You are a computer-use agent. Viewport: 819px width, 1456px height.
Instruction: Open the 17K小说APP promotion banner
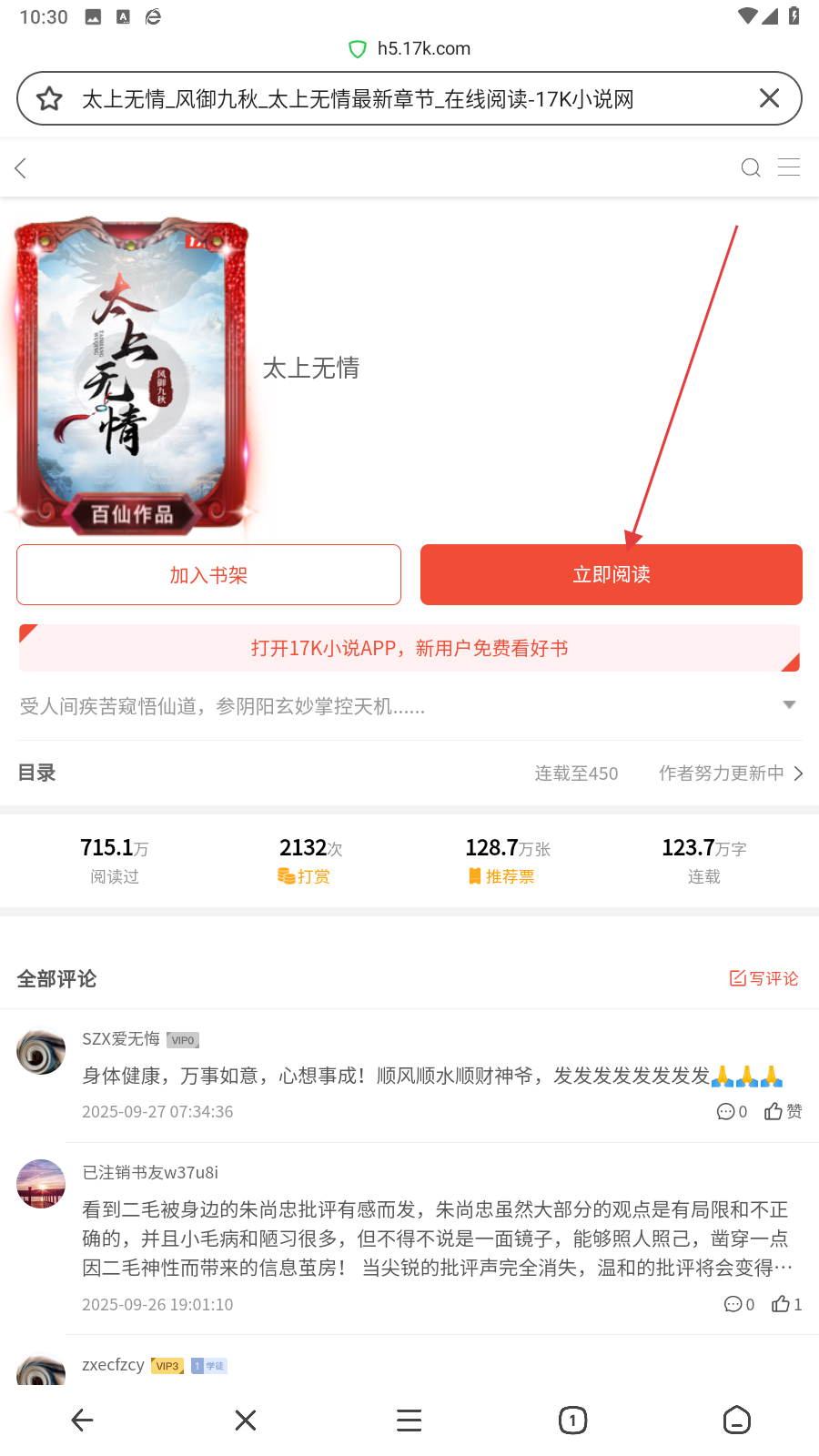click(409, 648)
